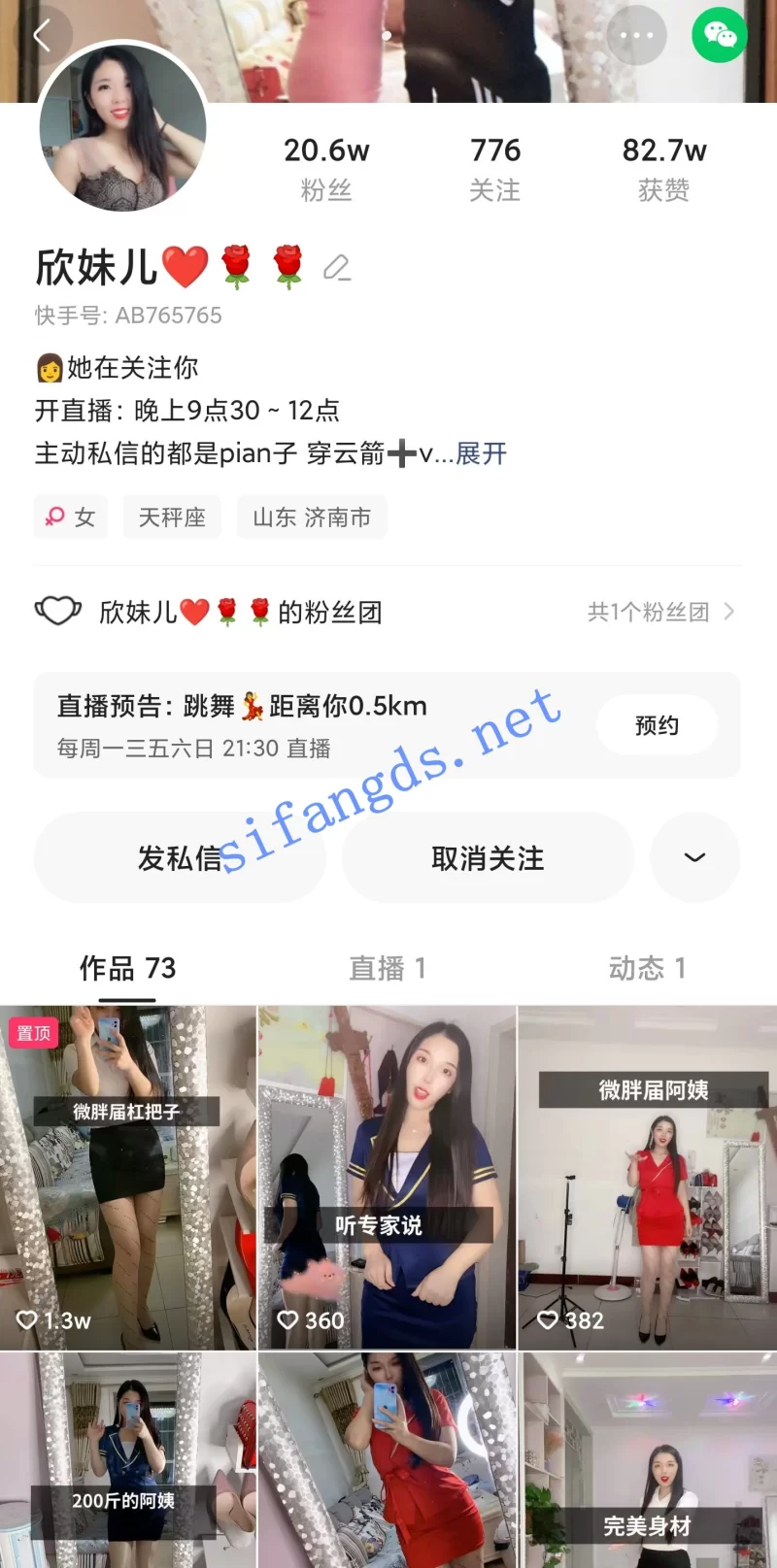Switch to the 动态 1 tab
The width and height of the screenshot is (777, 1568).
[x=647, y=968]
